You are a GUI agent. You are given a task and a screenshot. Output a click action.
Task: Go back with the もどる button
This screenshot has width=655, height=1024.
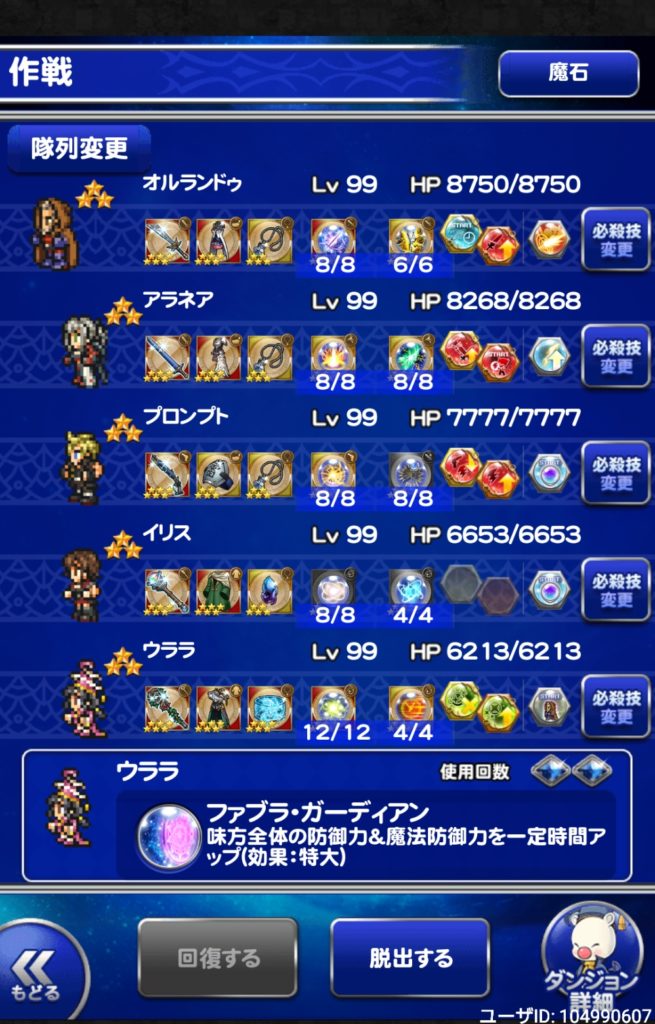click(38, 973)
